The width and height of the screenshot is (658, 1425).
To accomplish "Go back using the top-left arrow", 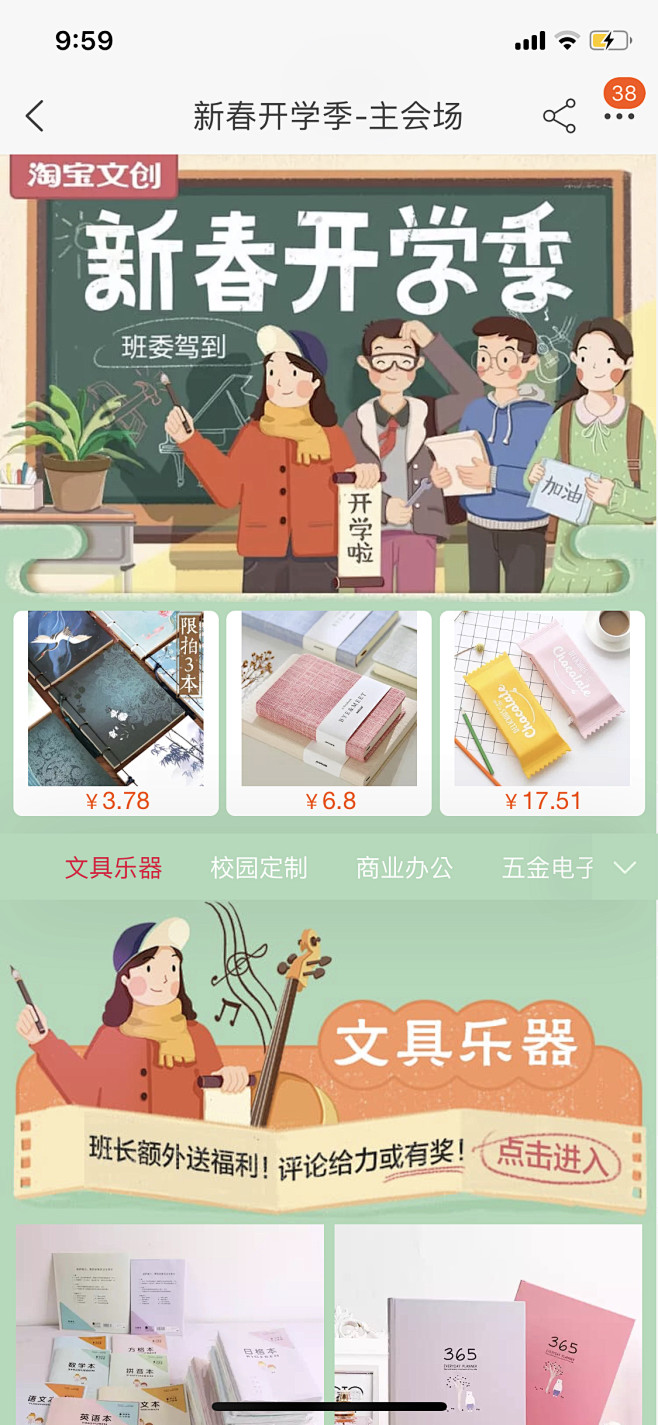I will (x=35, y=116).
